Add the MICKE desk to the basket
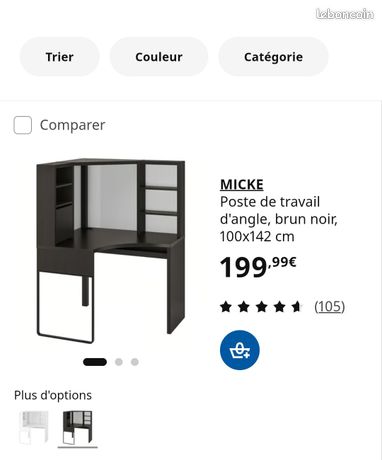382x460 pixels. [240, 350]
